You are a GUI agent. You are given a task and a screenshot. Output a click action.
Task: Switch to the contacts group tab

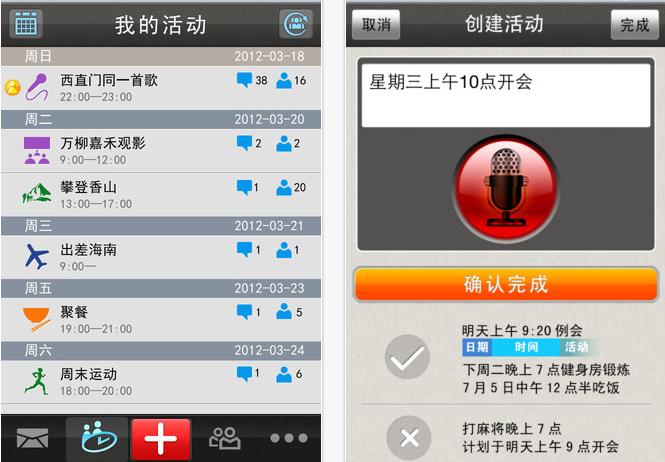(225, 438)
